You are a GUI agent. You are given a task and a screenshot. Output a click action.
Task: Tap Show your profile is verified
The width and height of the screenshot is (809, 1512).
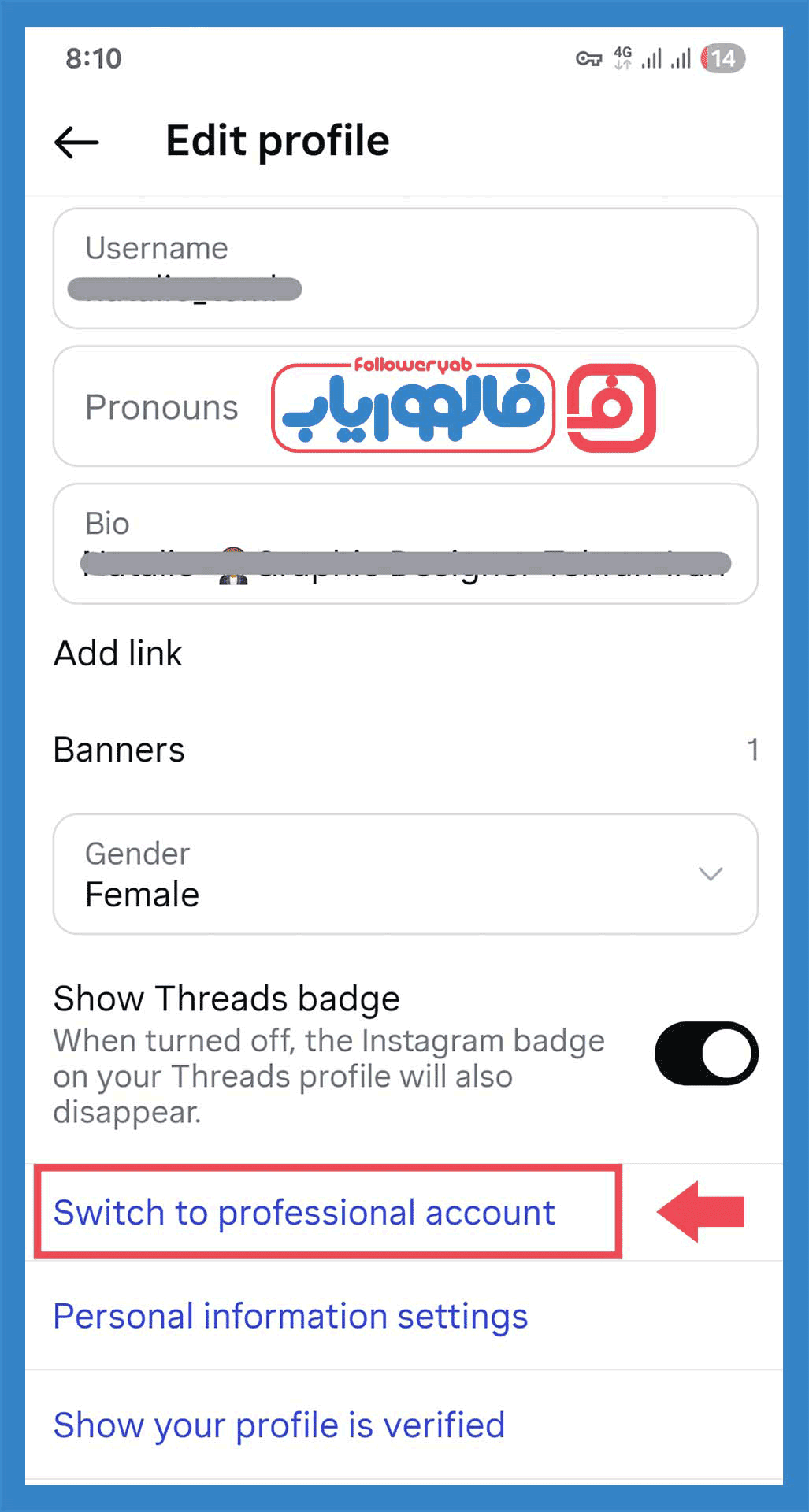(x=279, y=1425)
